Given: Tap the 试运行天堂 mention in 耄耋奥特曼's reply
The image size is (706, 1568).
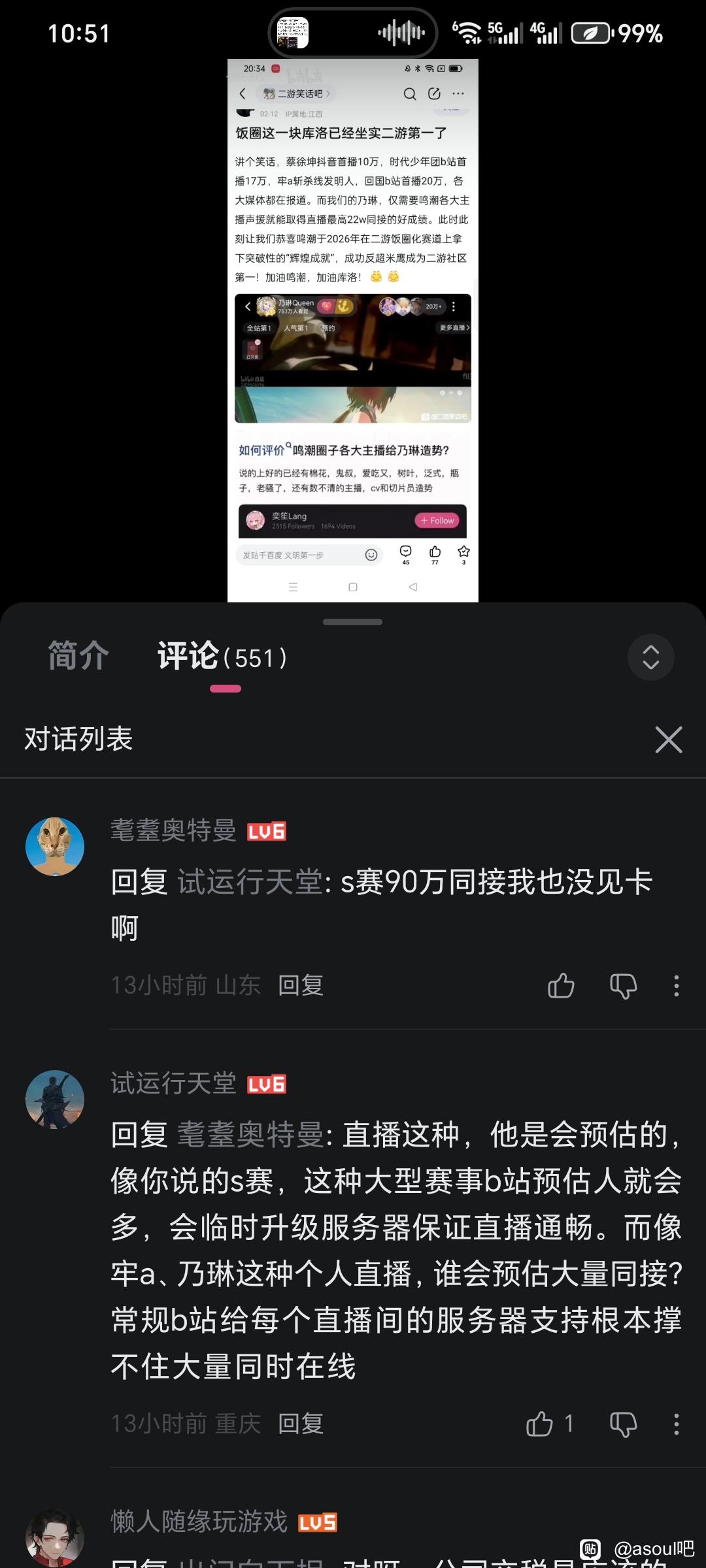Looking at the screenshot, I should click(250, 883).
